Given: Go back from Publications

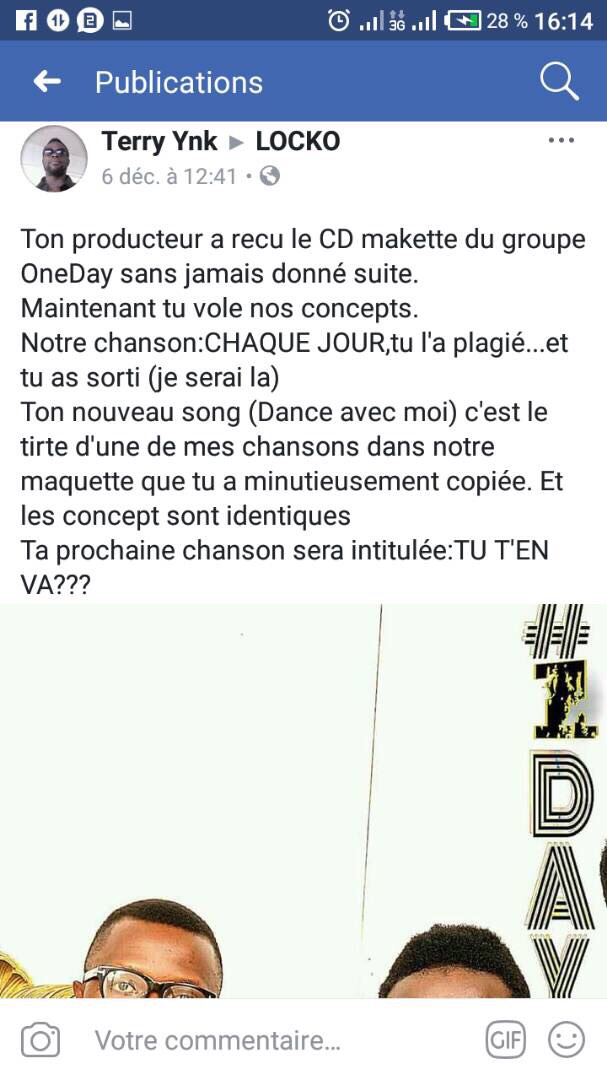Looking at the screenshot, I should point(47,82).
